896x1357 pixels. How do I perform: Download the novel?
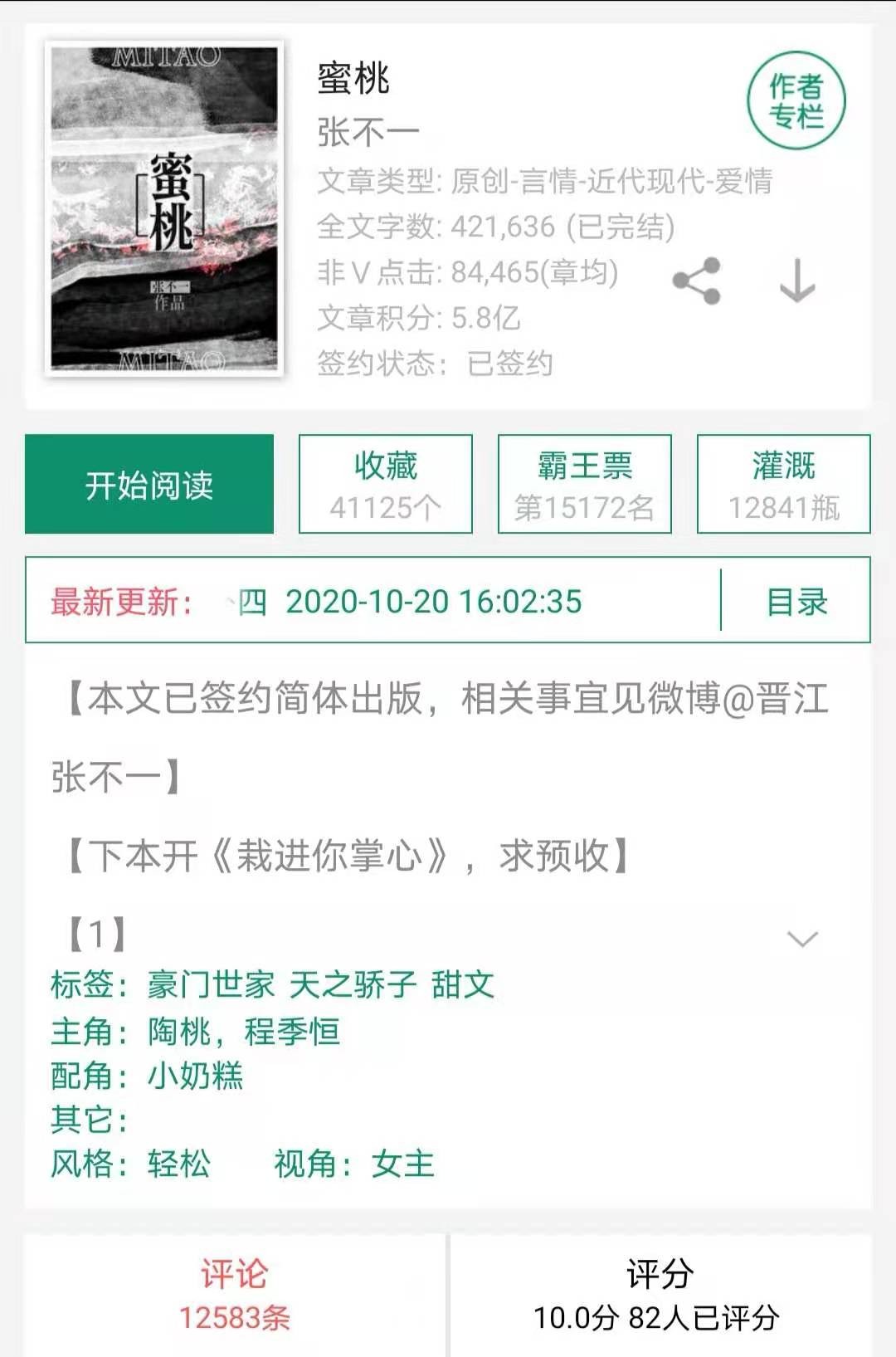pos(797,281)
